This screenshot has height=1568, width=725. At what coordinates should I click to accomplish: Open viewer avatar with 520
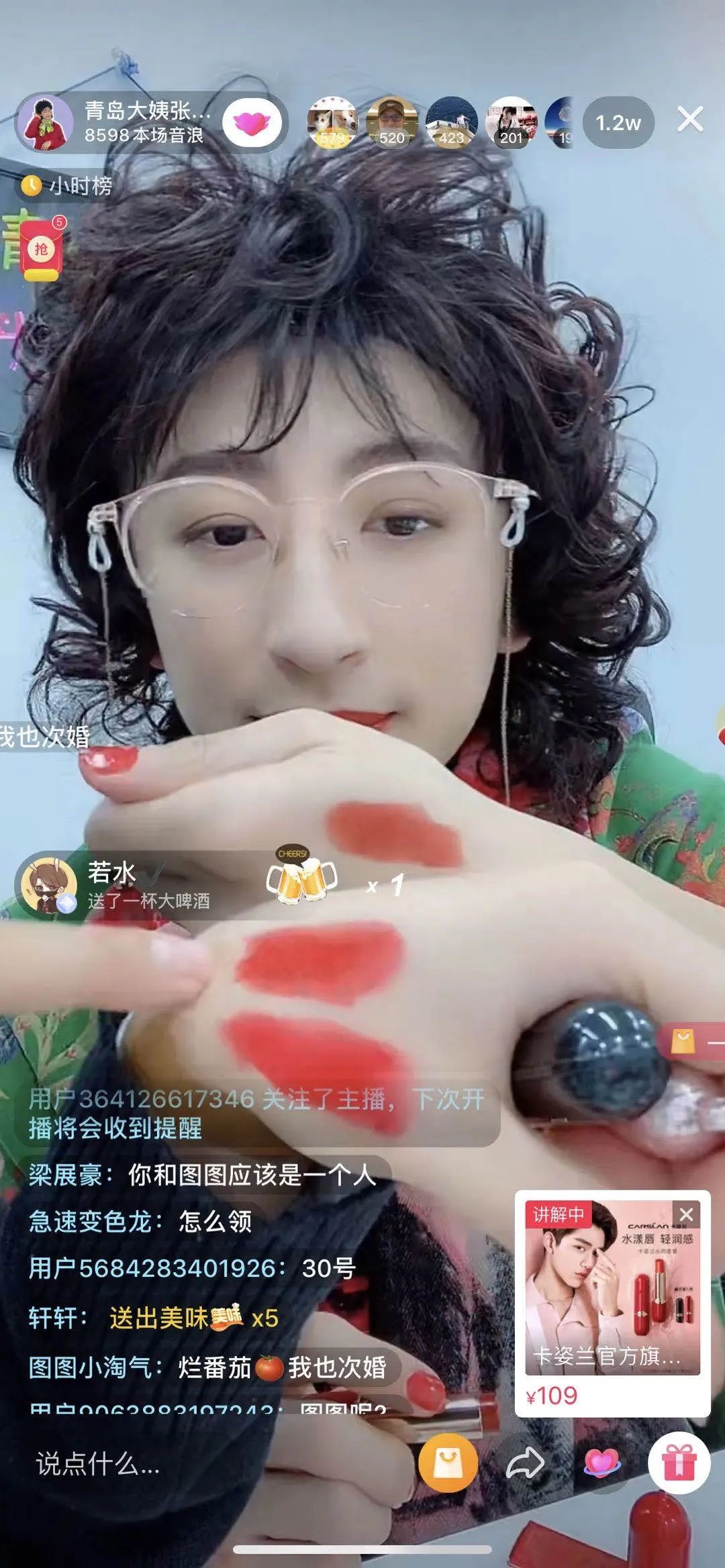(391, 121)
